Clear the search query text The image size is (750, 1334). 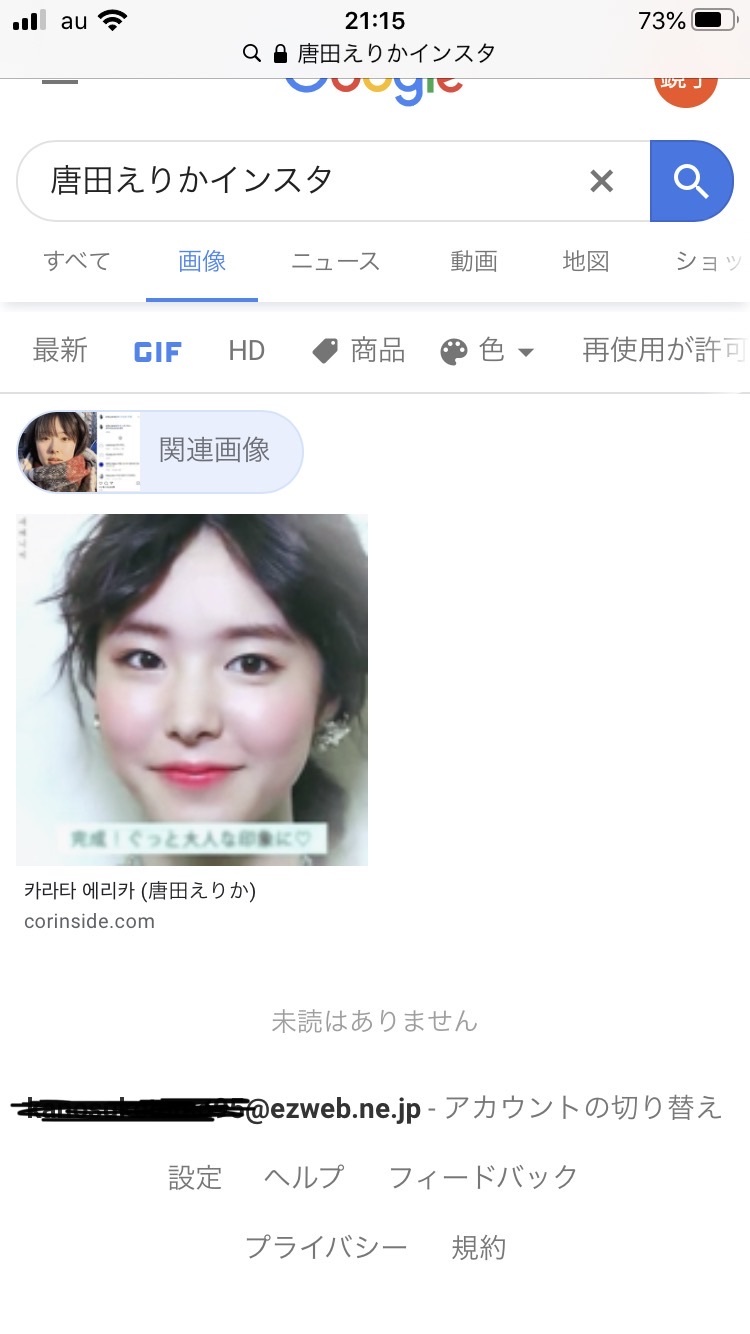(601, 181)
